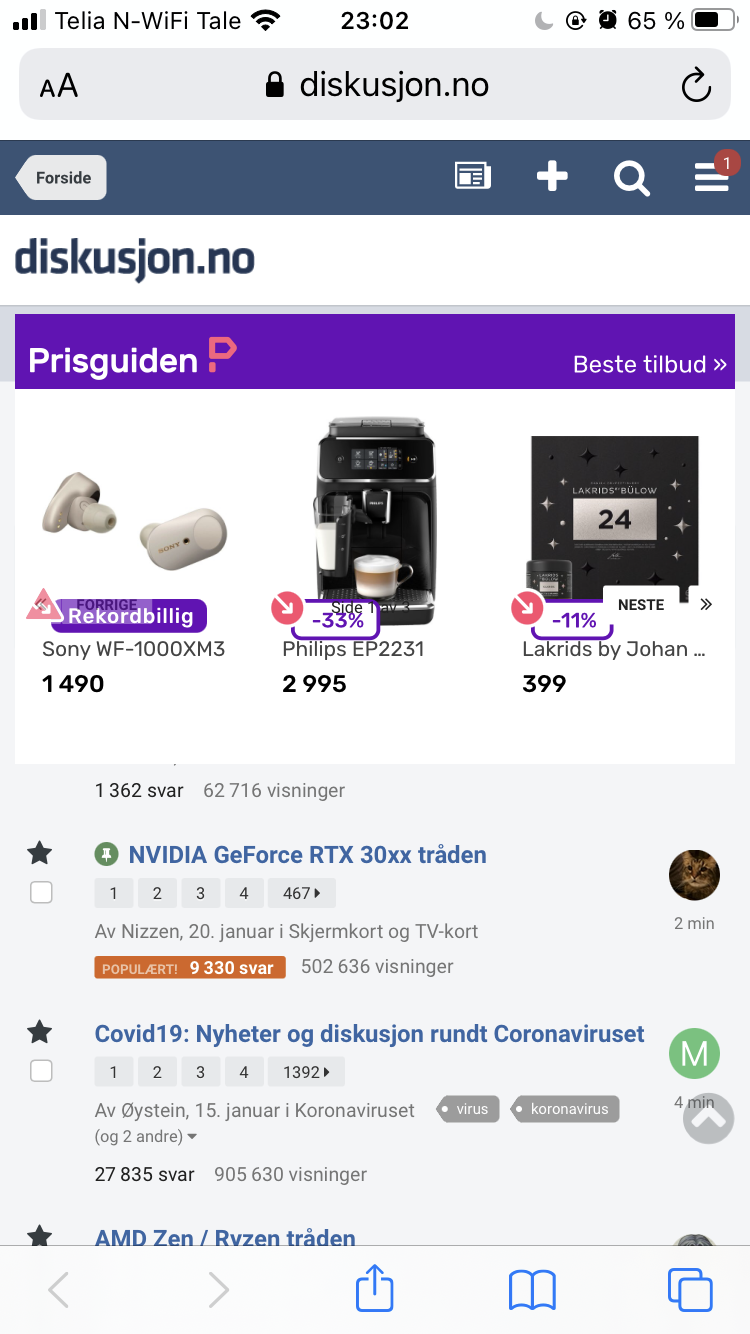Select the Covid19 thread checkbox

coord(41,1071)
